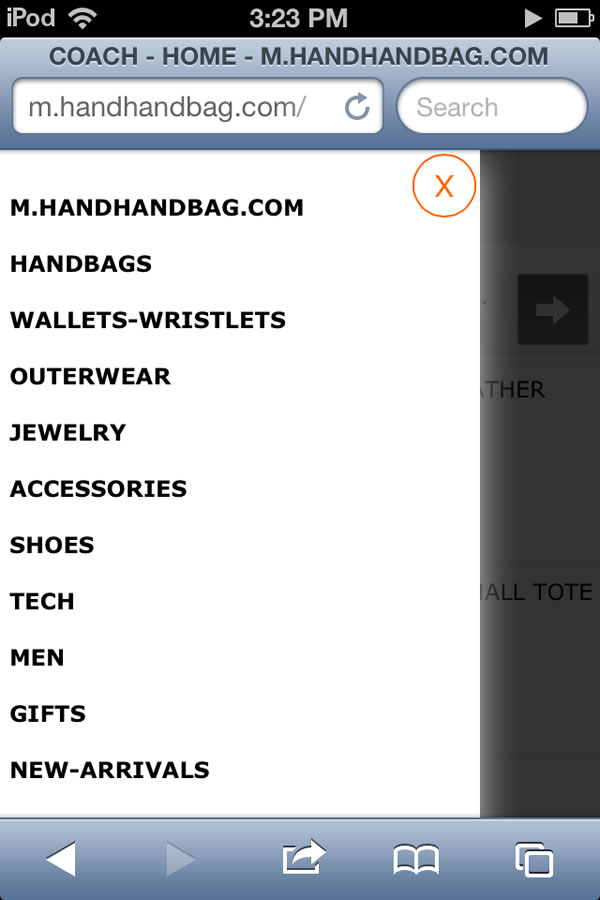Close the navigation menu with X
The width and height of the screenshot is (600, 900).
(444, 186)
